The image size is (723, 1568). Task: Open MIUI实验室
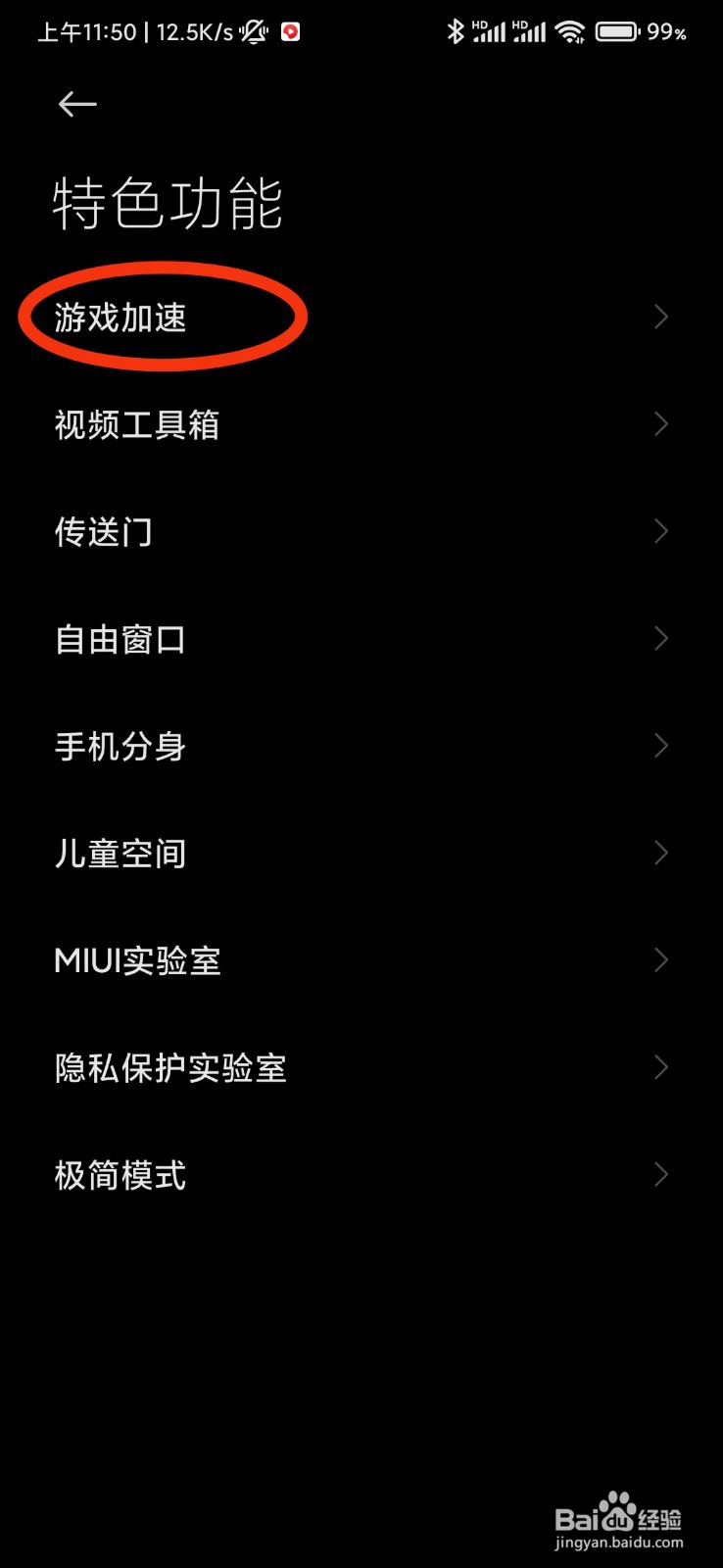(138, 960)
